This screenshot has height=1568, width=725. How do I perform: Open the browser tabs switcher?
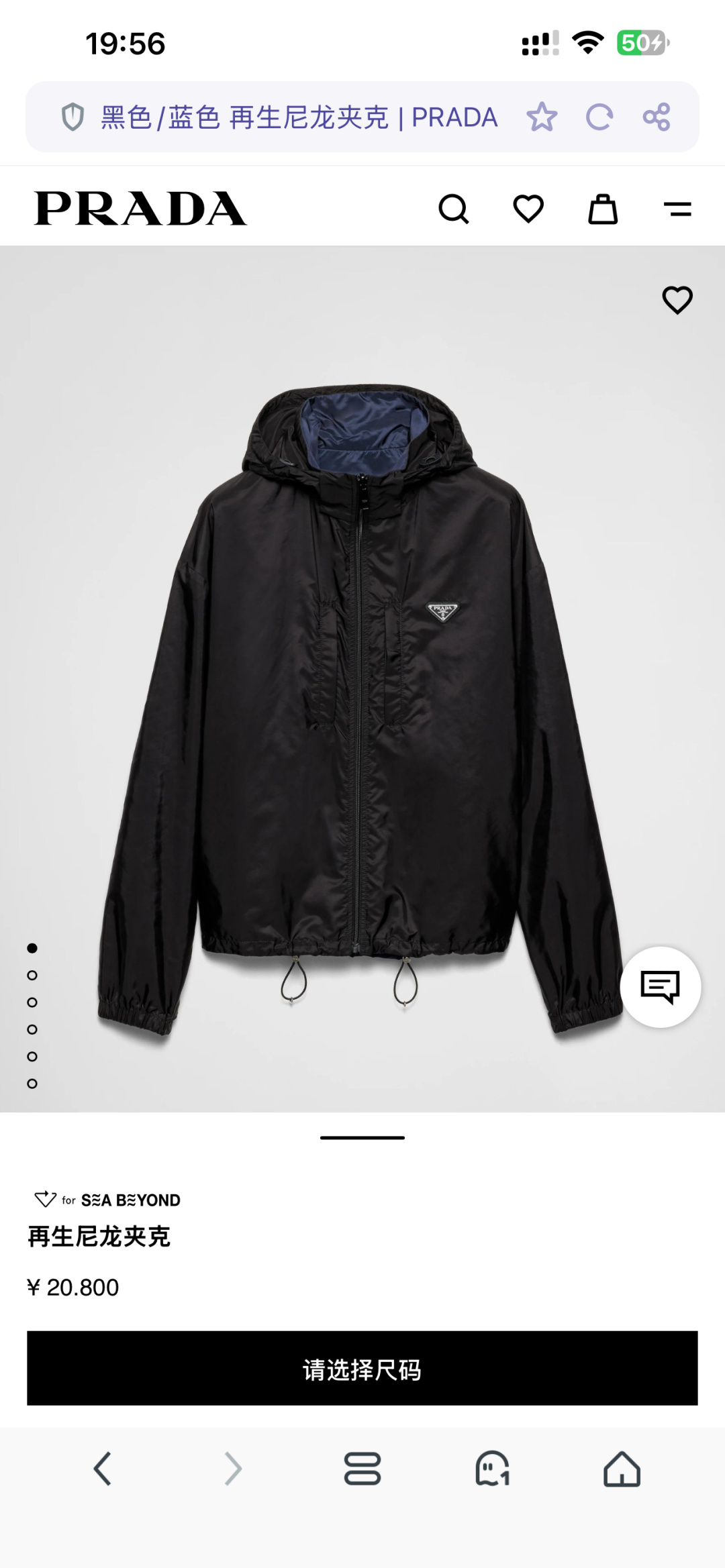pos(362,1469)
